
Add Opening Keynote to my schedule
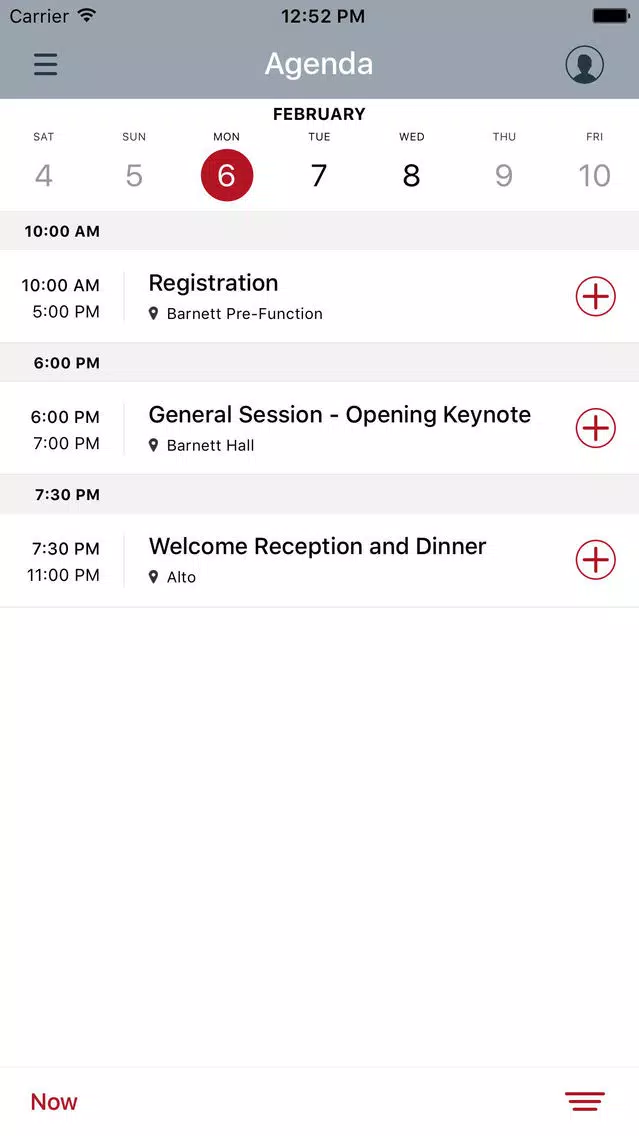pyautogui.click(x=596, y=428)
